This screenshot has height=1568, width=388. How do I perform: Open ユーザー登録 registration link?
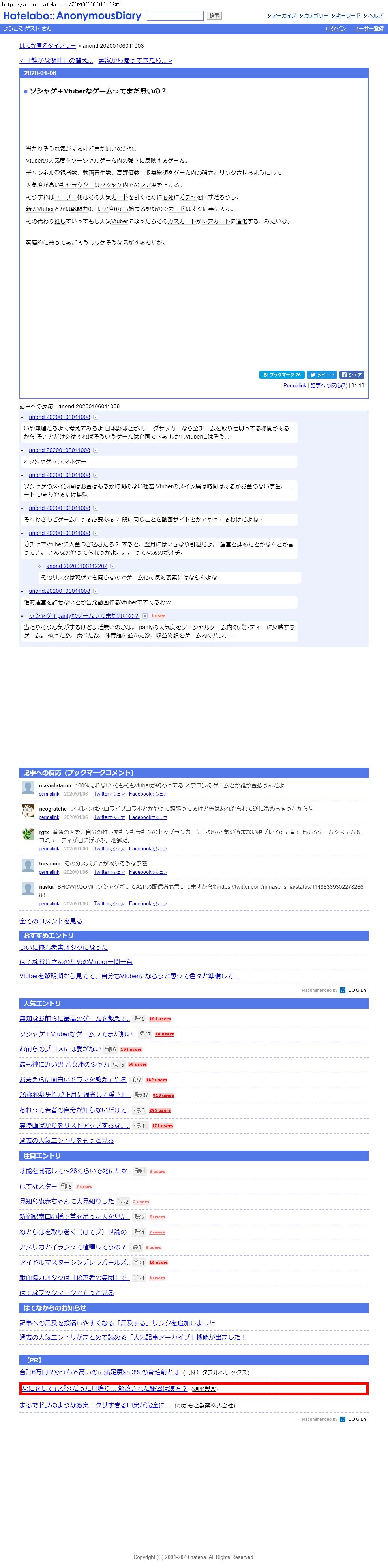(x=369, y=29)
